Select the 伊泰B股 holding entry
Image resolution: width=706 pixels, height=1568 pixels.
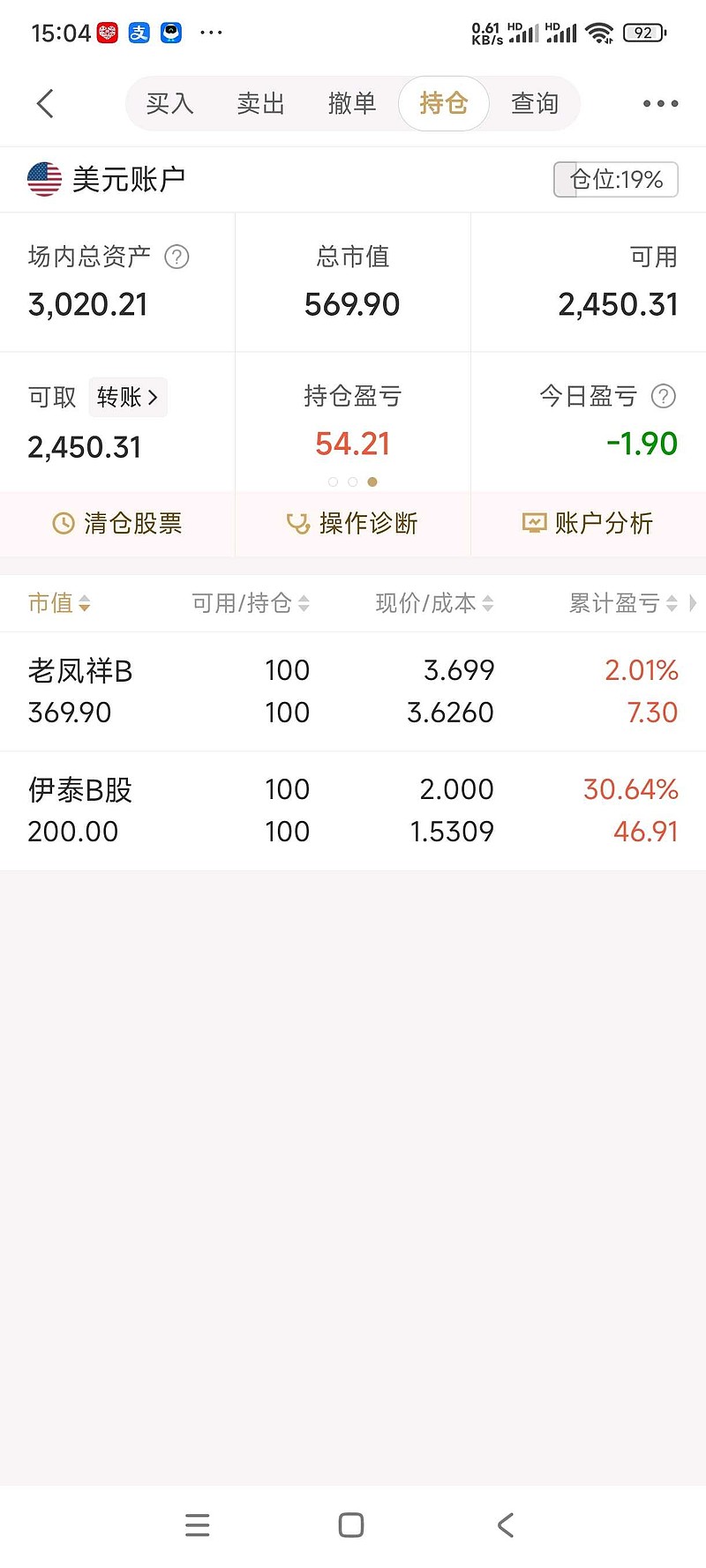[353, 810]
